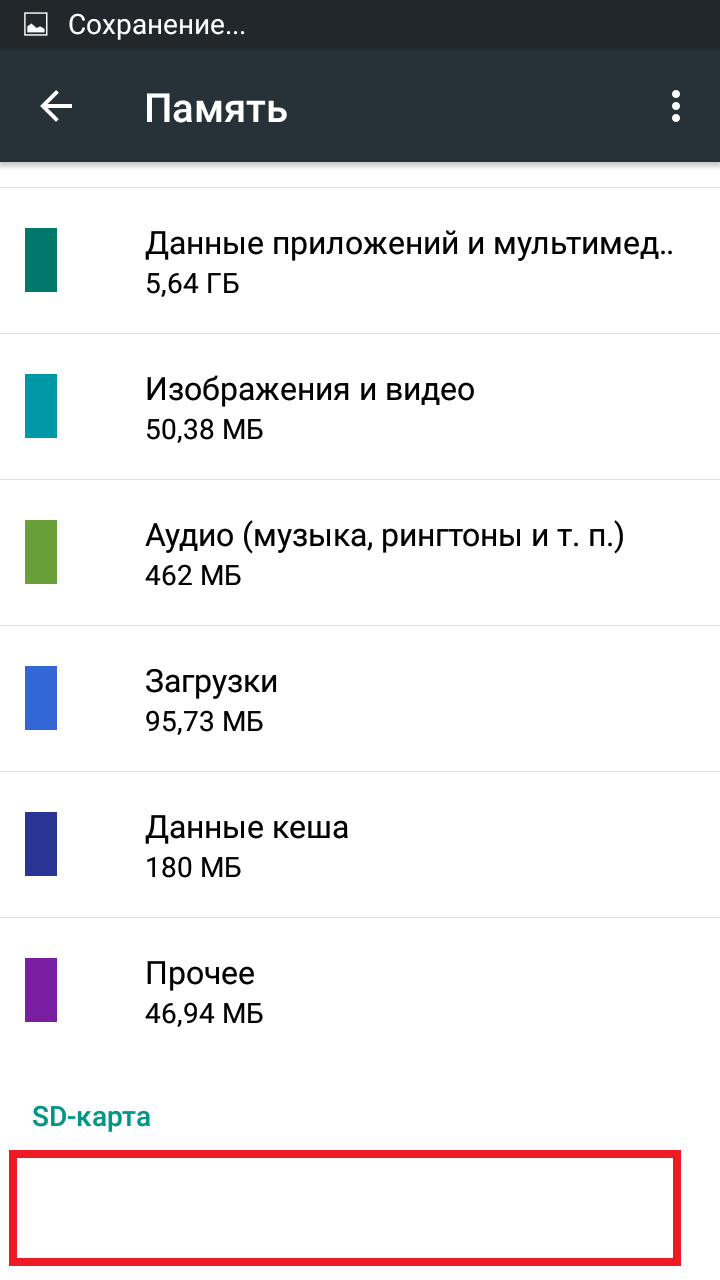Select the Аудио (музыка, рингтоны) row

pos(360,553)
